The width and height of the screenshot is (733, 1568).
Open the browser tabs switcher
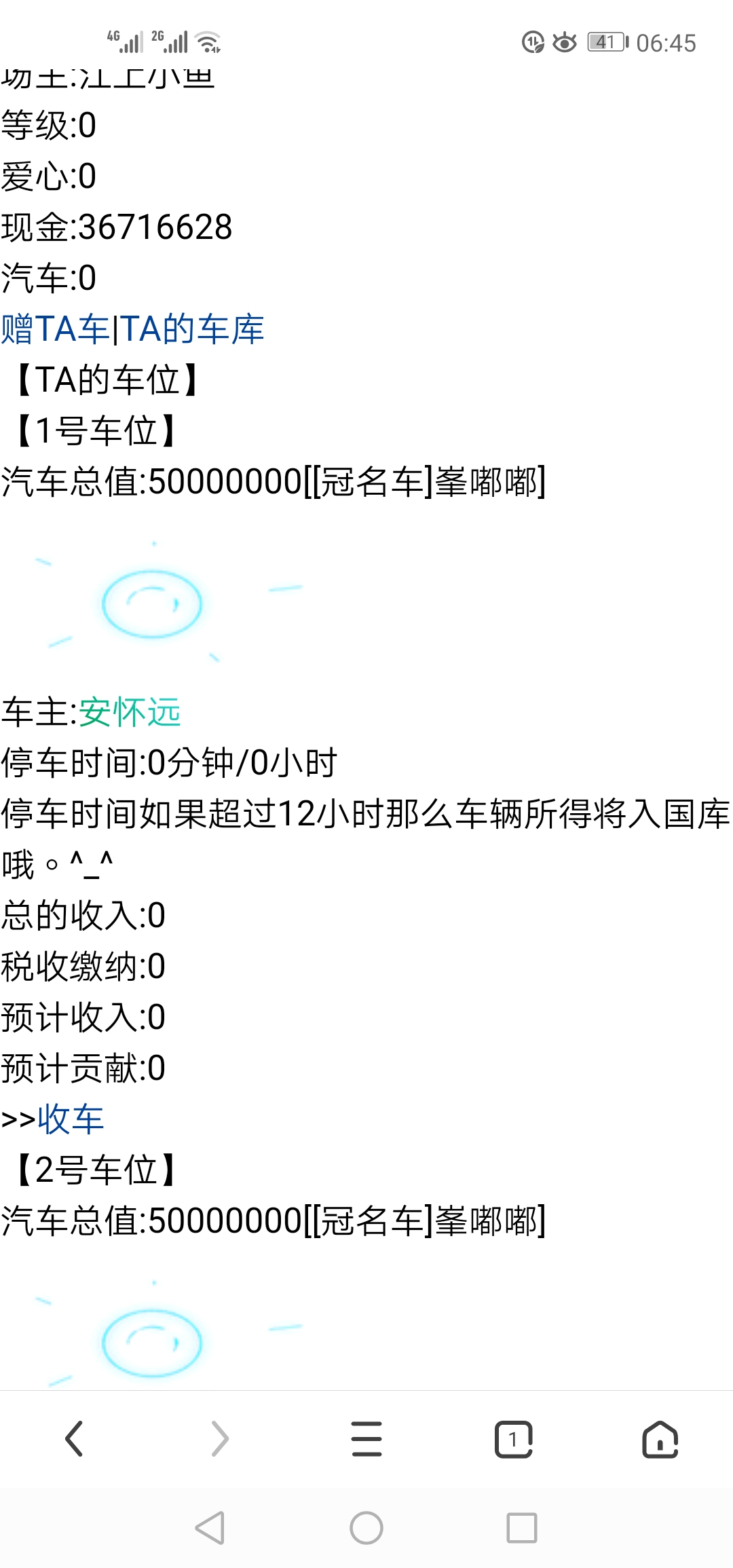point(513,1439)
